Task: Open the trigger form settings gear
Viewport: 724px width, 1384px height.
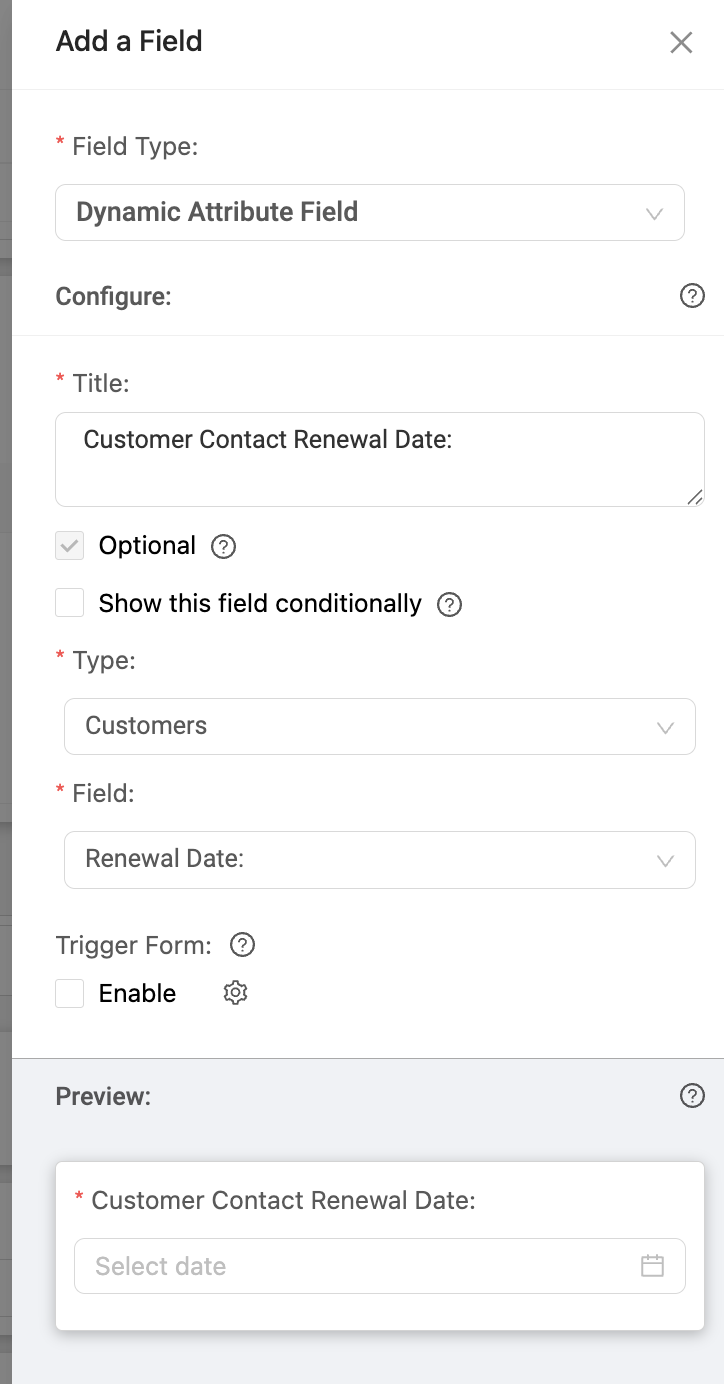Action: click(x=235, y=993)
